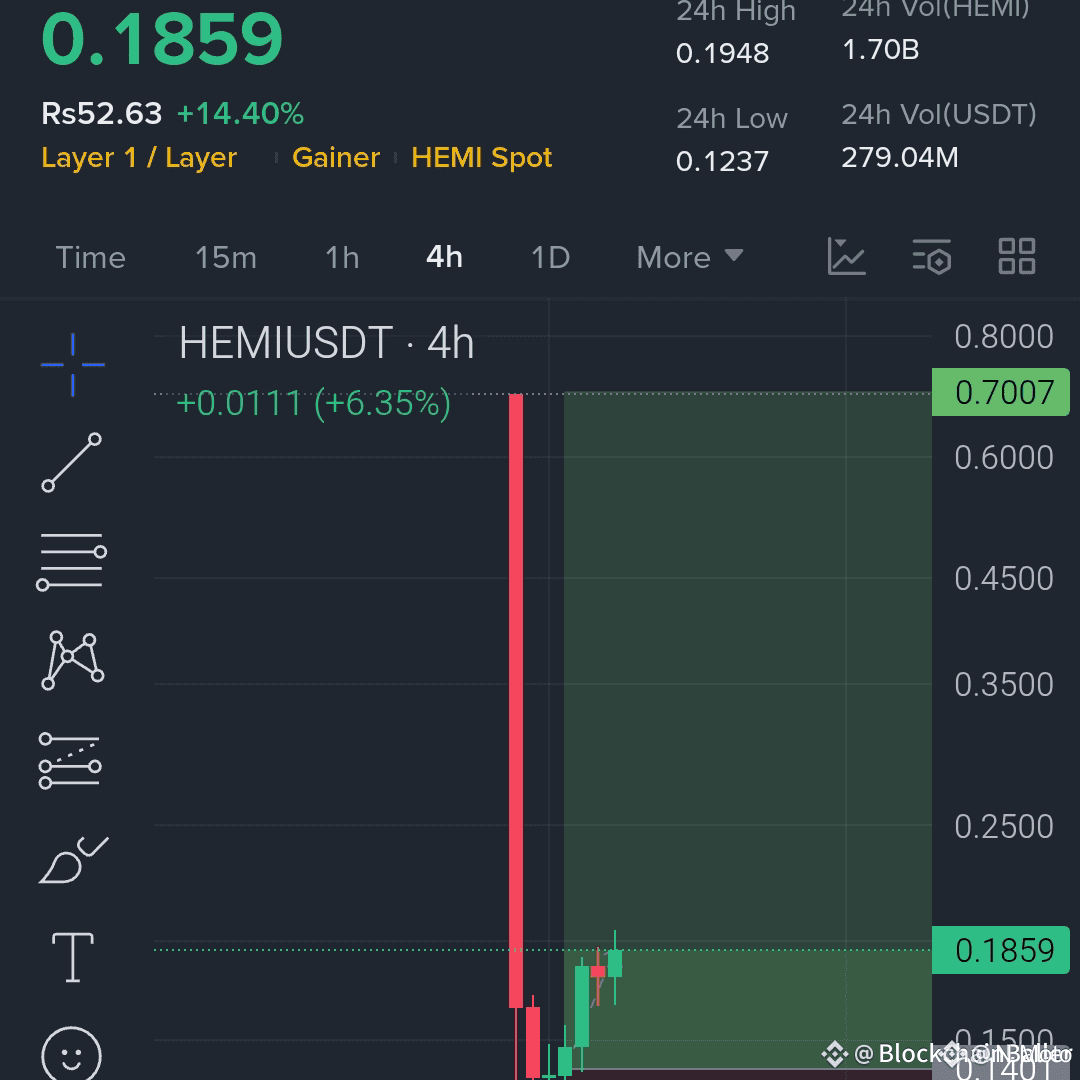Select the 15m interval

[225, 258]
